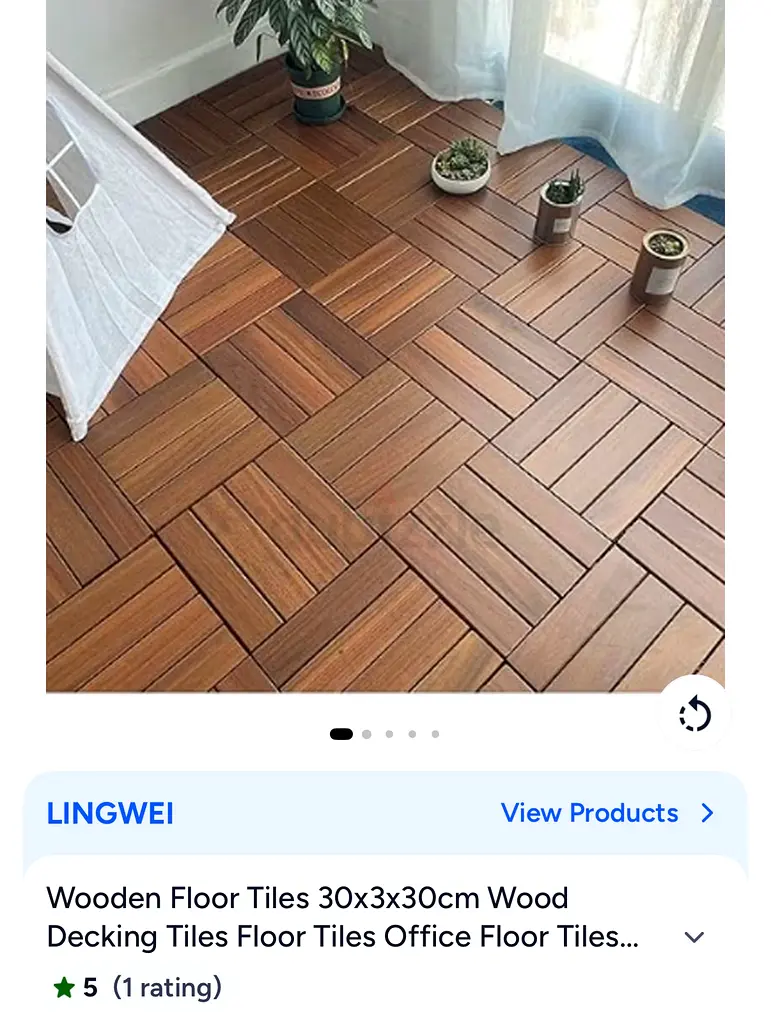Click the last carousel indicator dot
Screen dimensions: 771x1024
tap(433, 733)
